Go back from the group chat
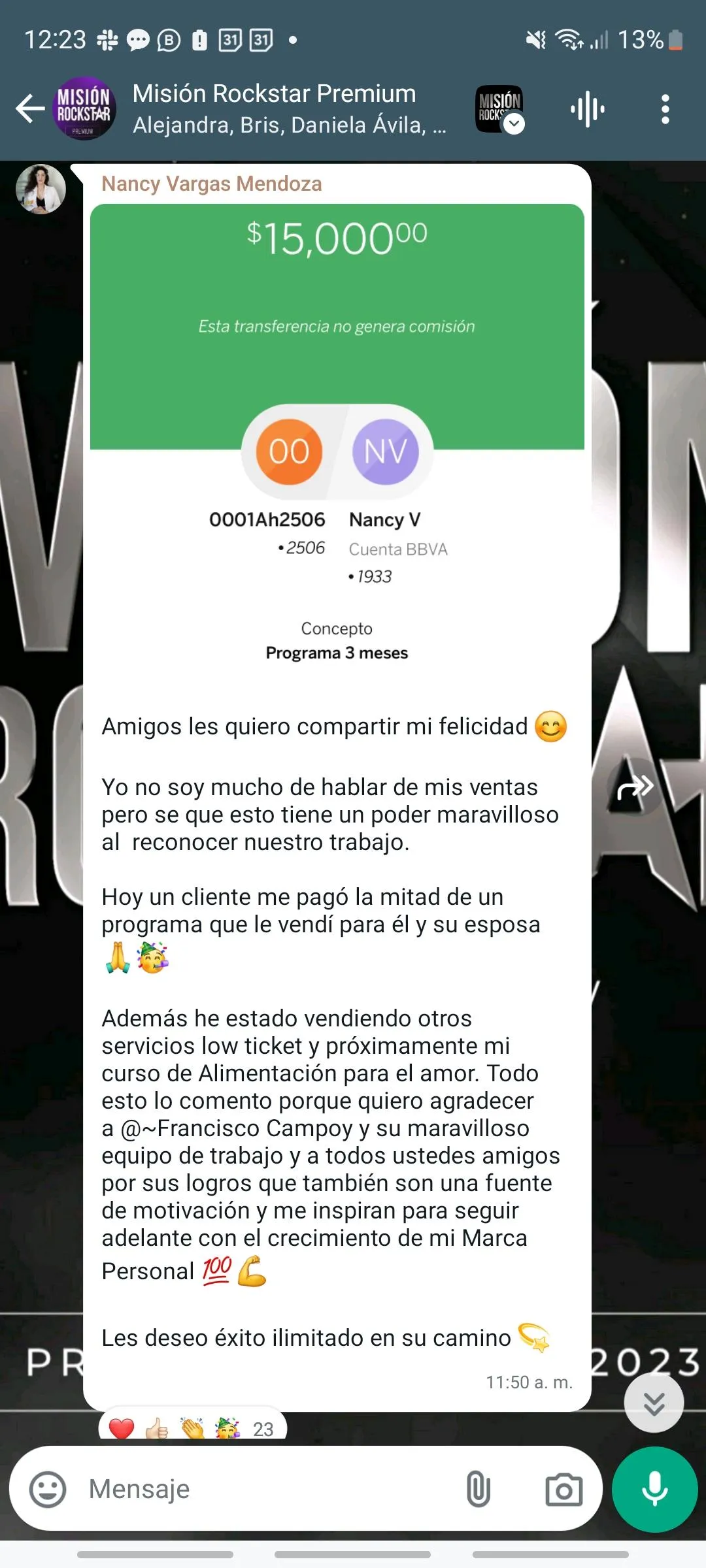The height and width of the screenshot is (1568, 706). point(29,108)
